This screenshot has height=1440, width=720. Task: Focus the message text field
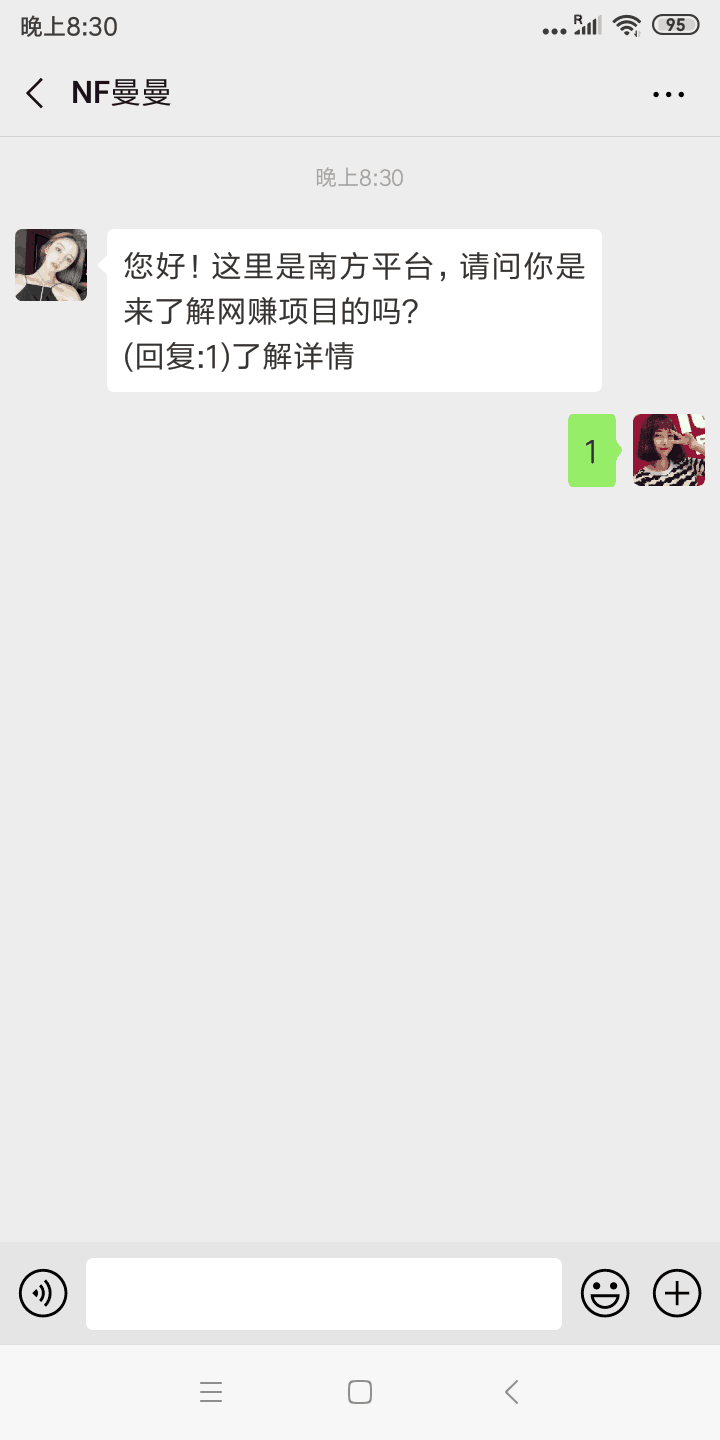[324, 1294]
